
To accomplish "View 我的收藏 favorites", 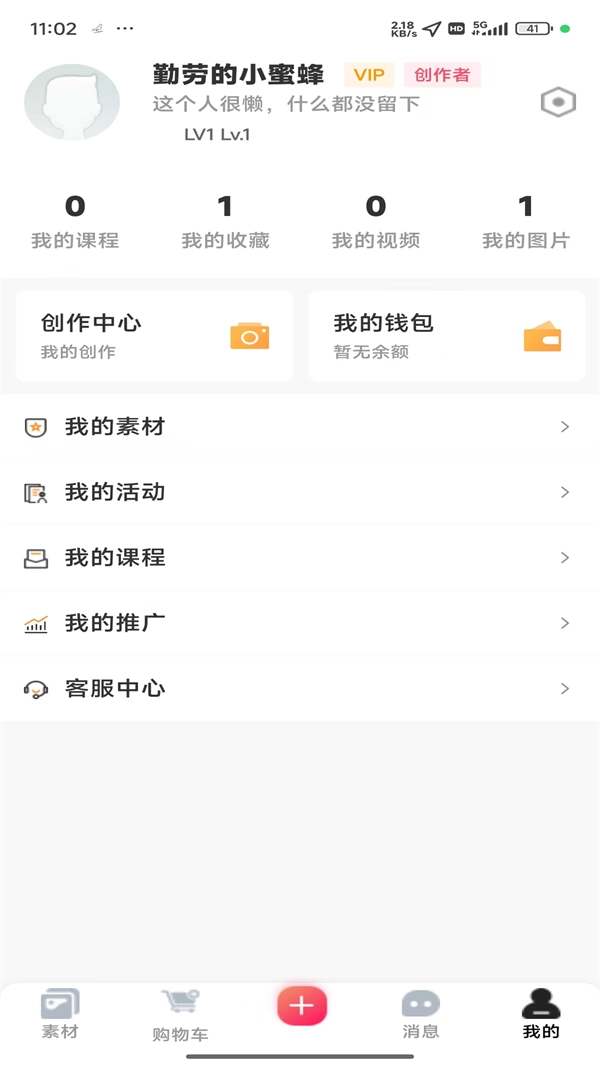I will click(225, 222).
